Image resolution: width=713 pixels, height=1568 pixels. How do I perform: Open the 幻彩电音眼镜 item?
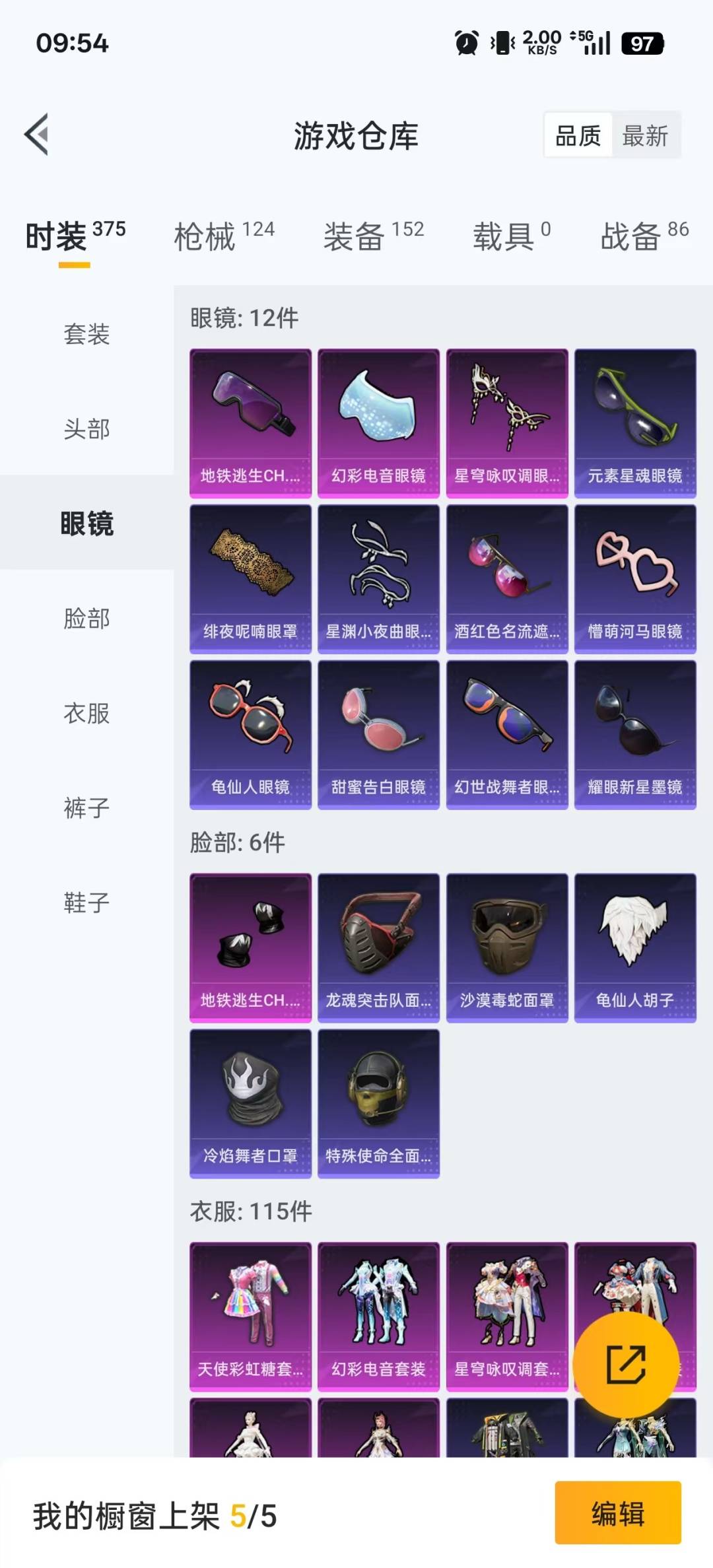(378, 423)
